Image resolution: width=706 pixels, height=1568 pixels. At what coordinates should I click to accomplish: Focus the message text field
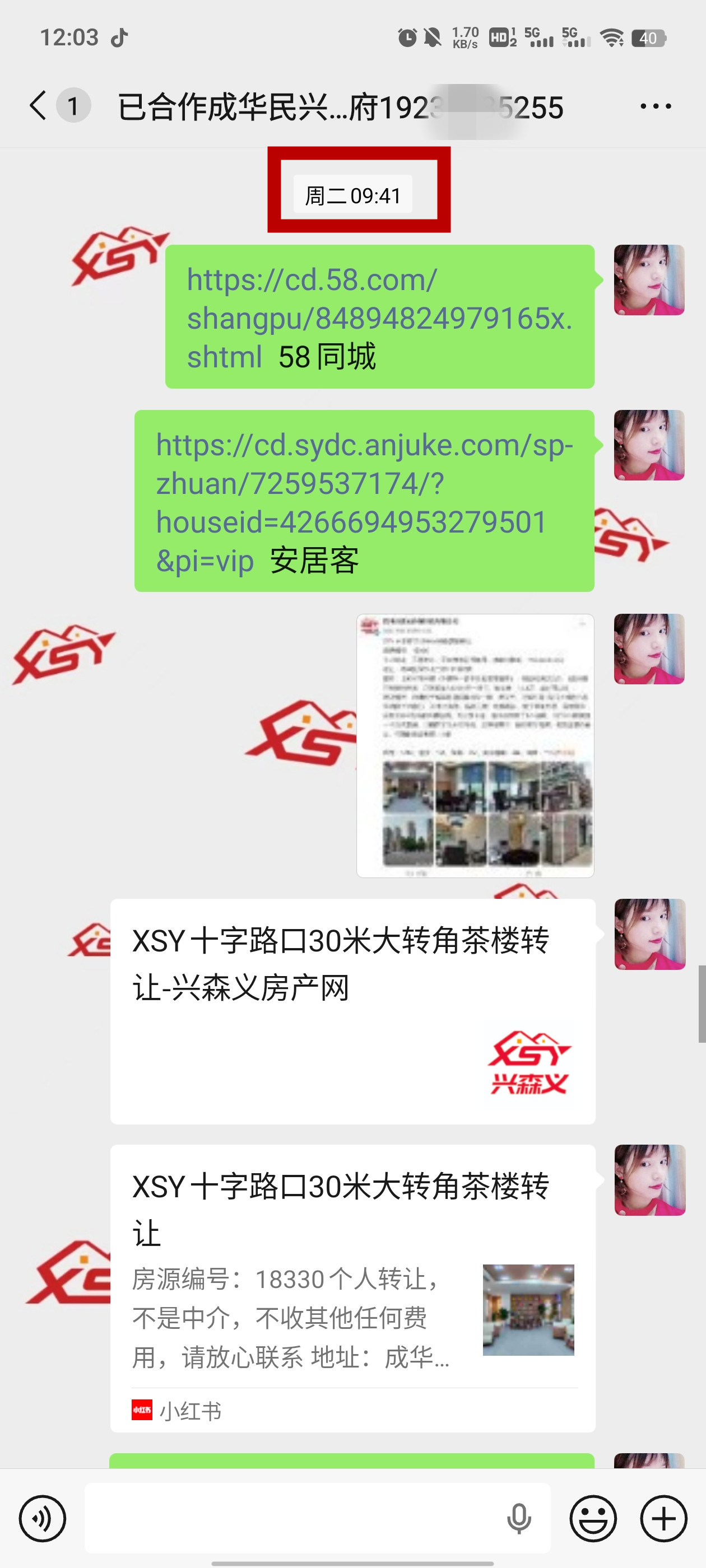pyautogui.click(x=292, y=1518)
